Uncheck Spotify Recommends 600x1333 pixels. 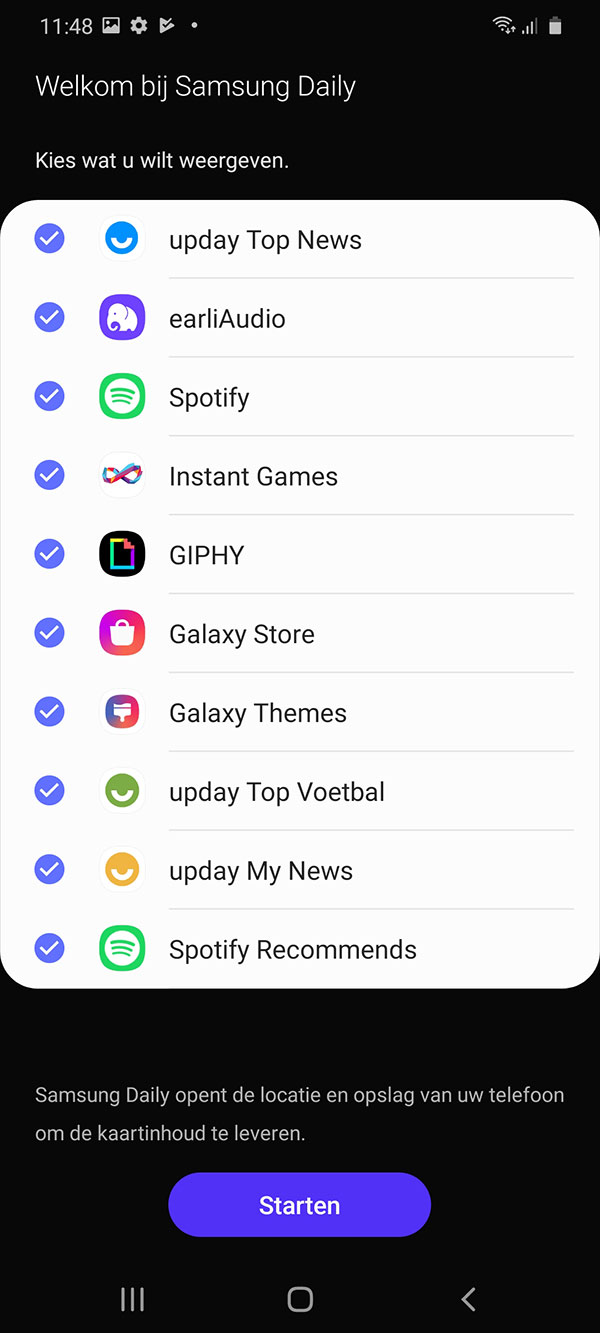[x=49, y=949]
